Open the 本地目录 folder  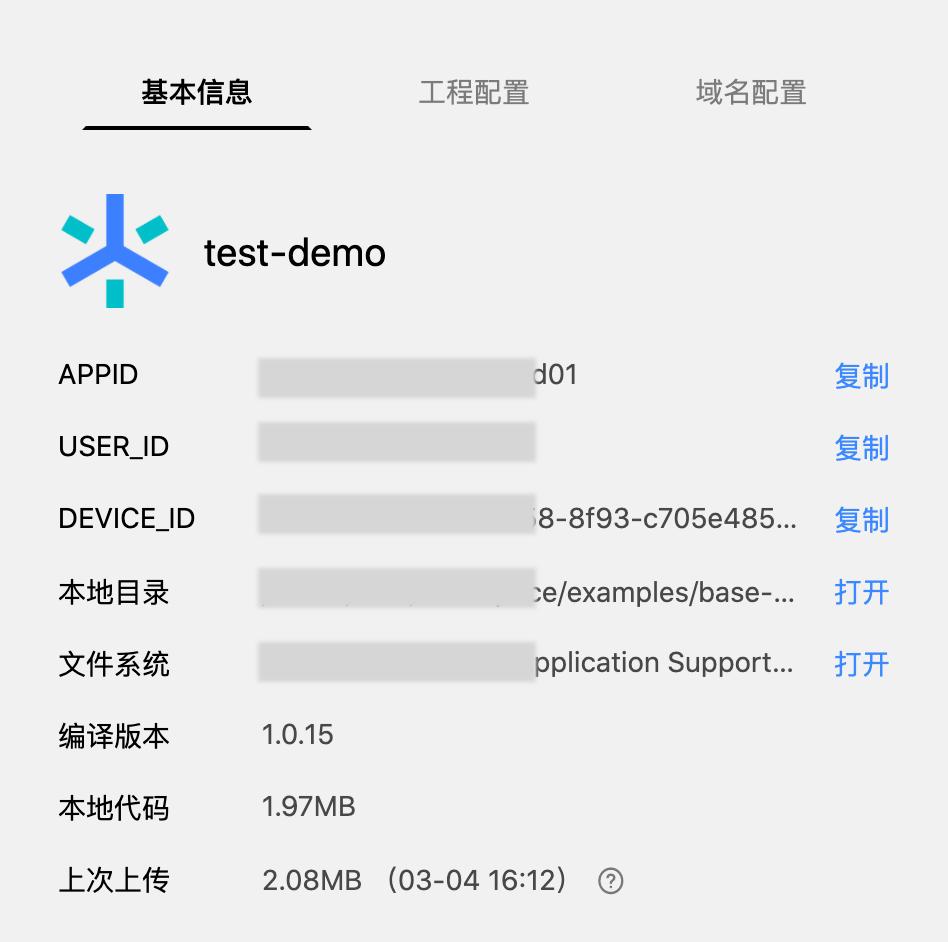(x=861, y=592)
